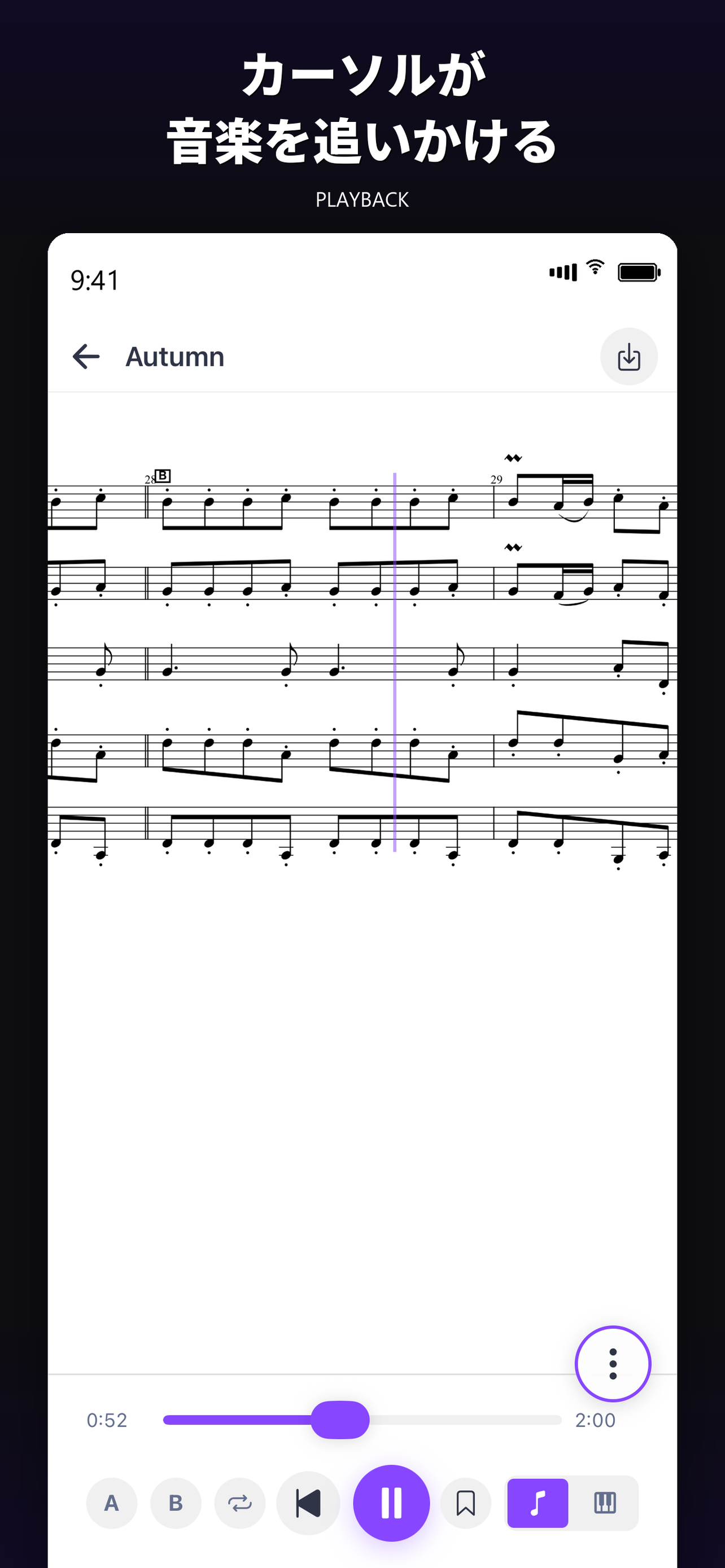This screenshot has width=725, height=1568.
Task: Go back from the Autumn score view
Action: tap(85, 357)
